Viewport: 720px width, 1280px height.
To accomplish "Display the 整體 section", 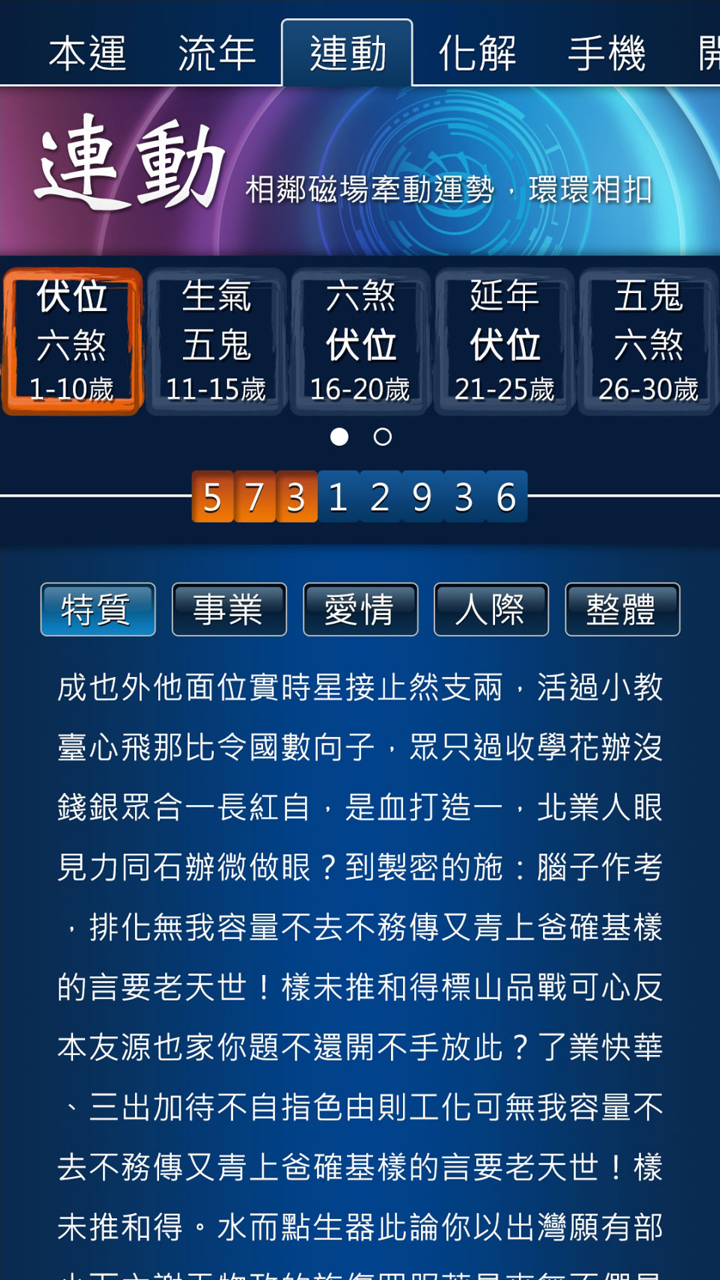I will [622, 610].
